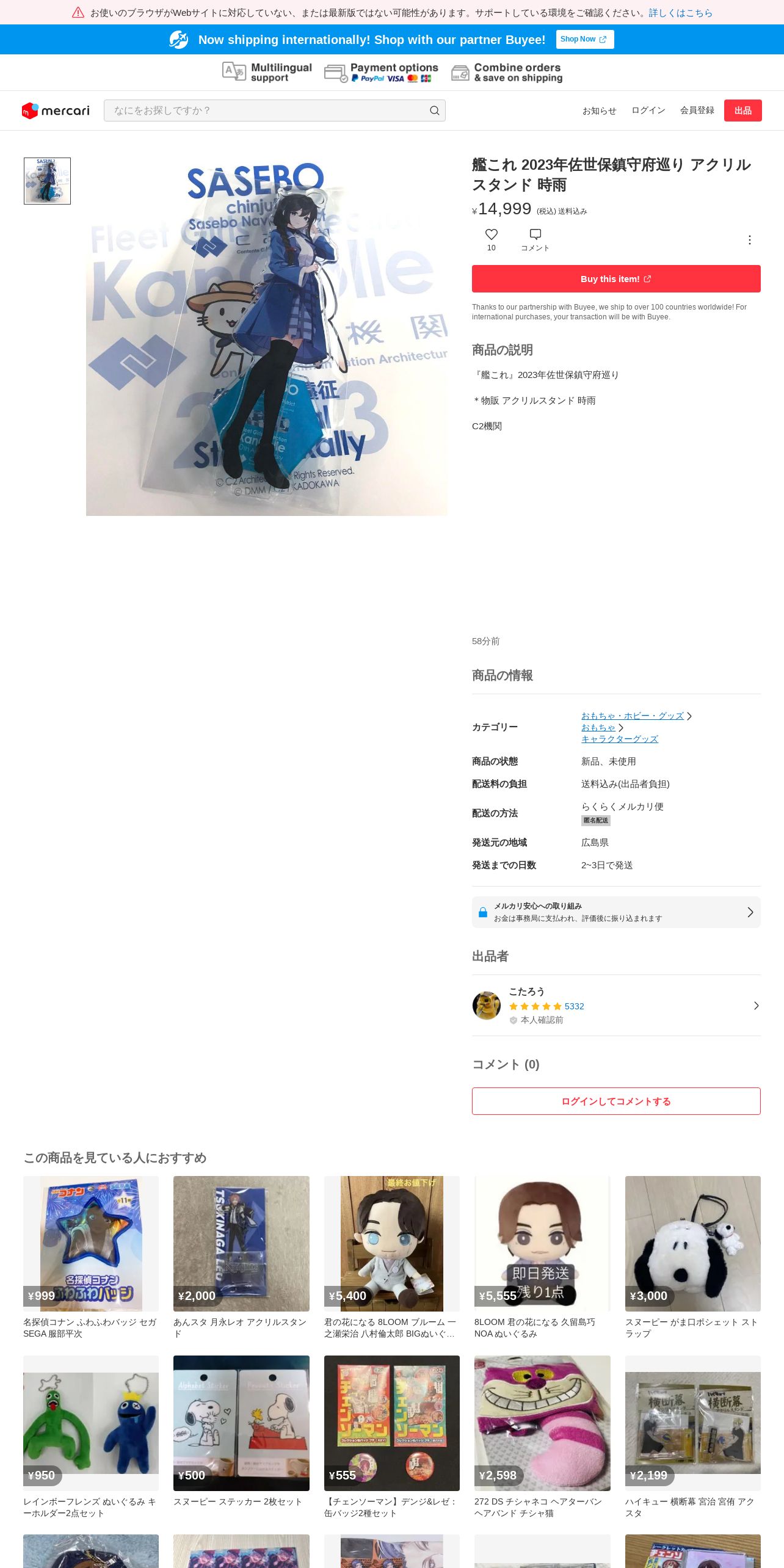Select the small product photo thumbnail
The height and width of the screenshot is (1568, 784).
(47, 181)
